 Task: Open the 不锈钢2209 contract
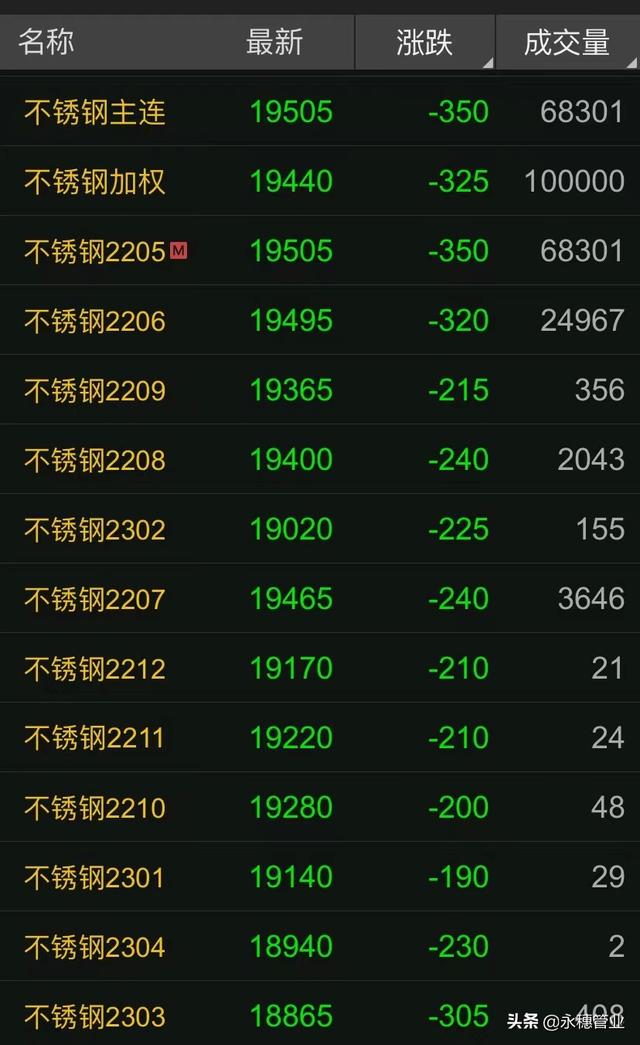95,390
